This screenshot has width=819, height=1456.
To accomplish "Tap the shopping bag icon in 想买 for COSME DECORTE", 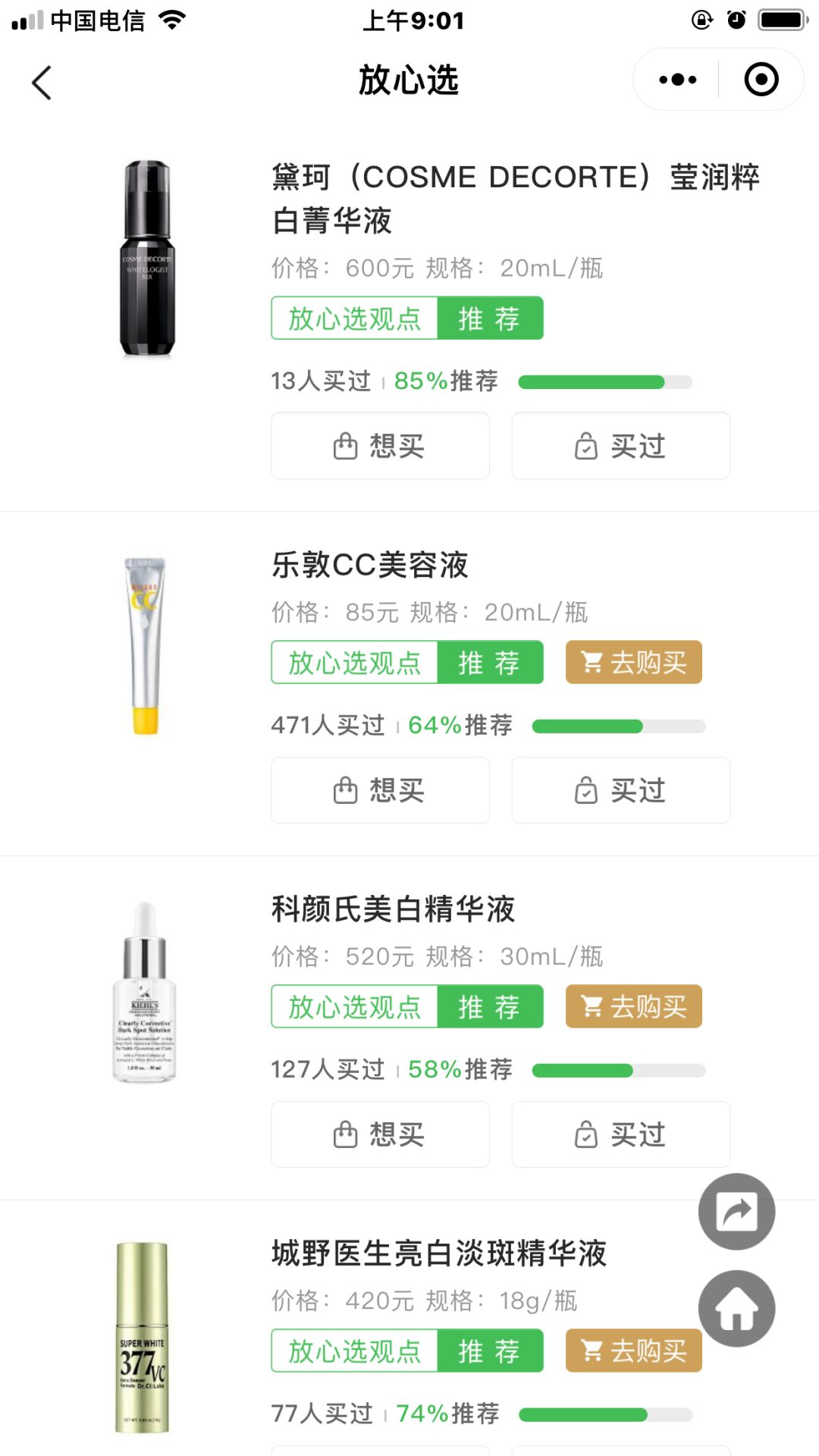I will pos(347,446).
